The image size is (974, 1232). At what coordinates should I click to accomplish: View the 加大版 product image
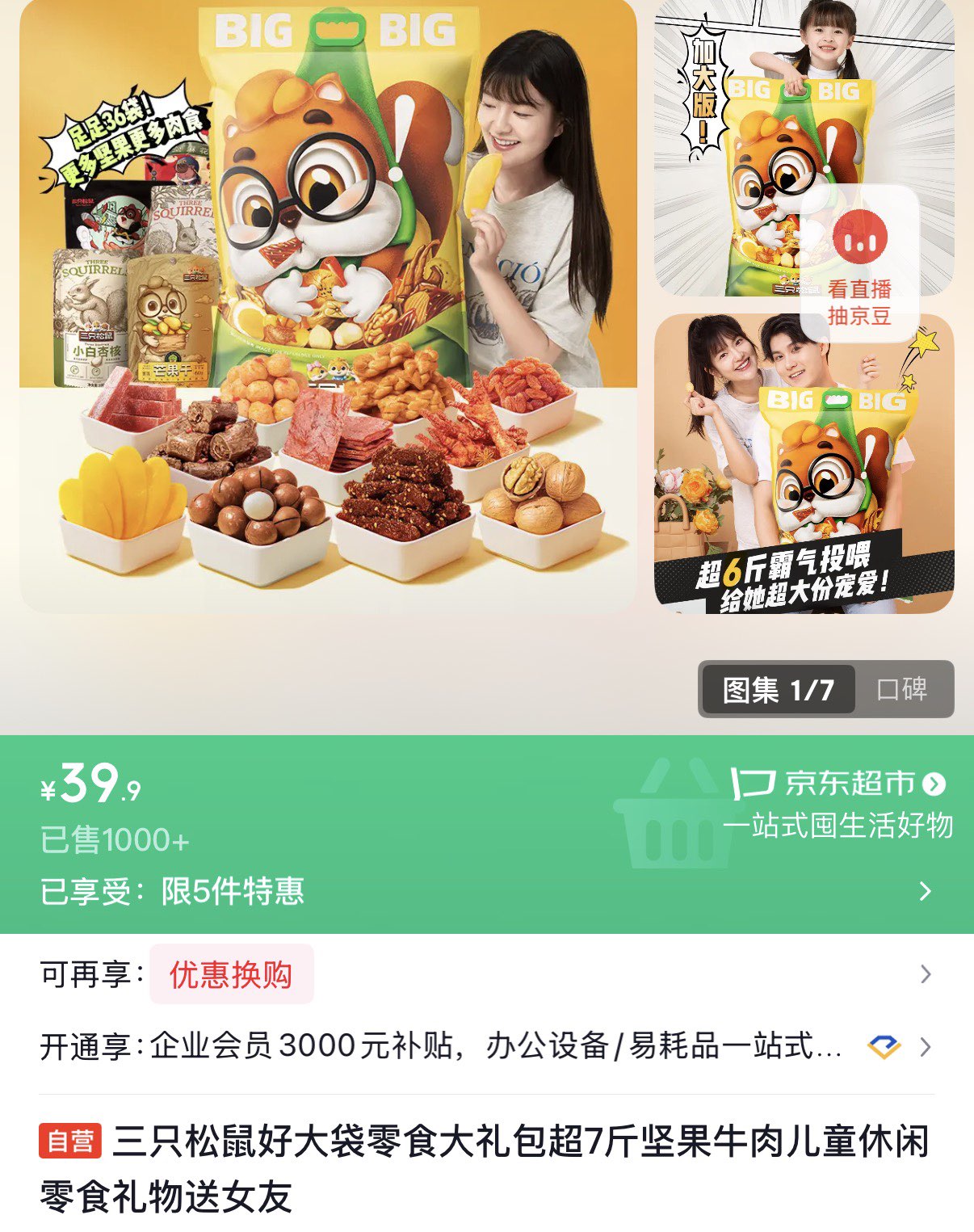804,149
